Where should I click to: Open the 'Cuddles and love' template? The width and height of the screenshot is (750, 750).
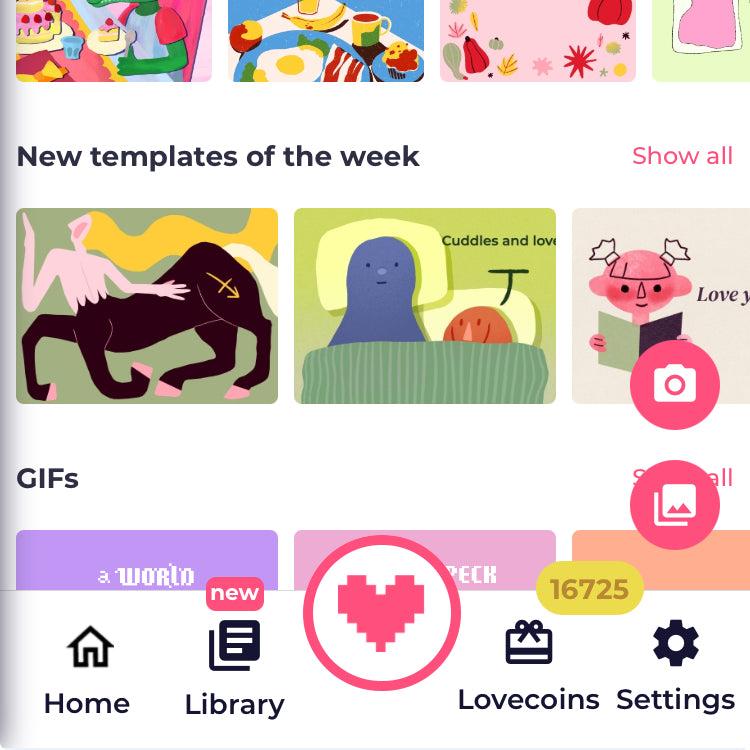click(x=424, y=305)
